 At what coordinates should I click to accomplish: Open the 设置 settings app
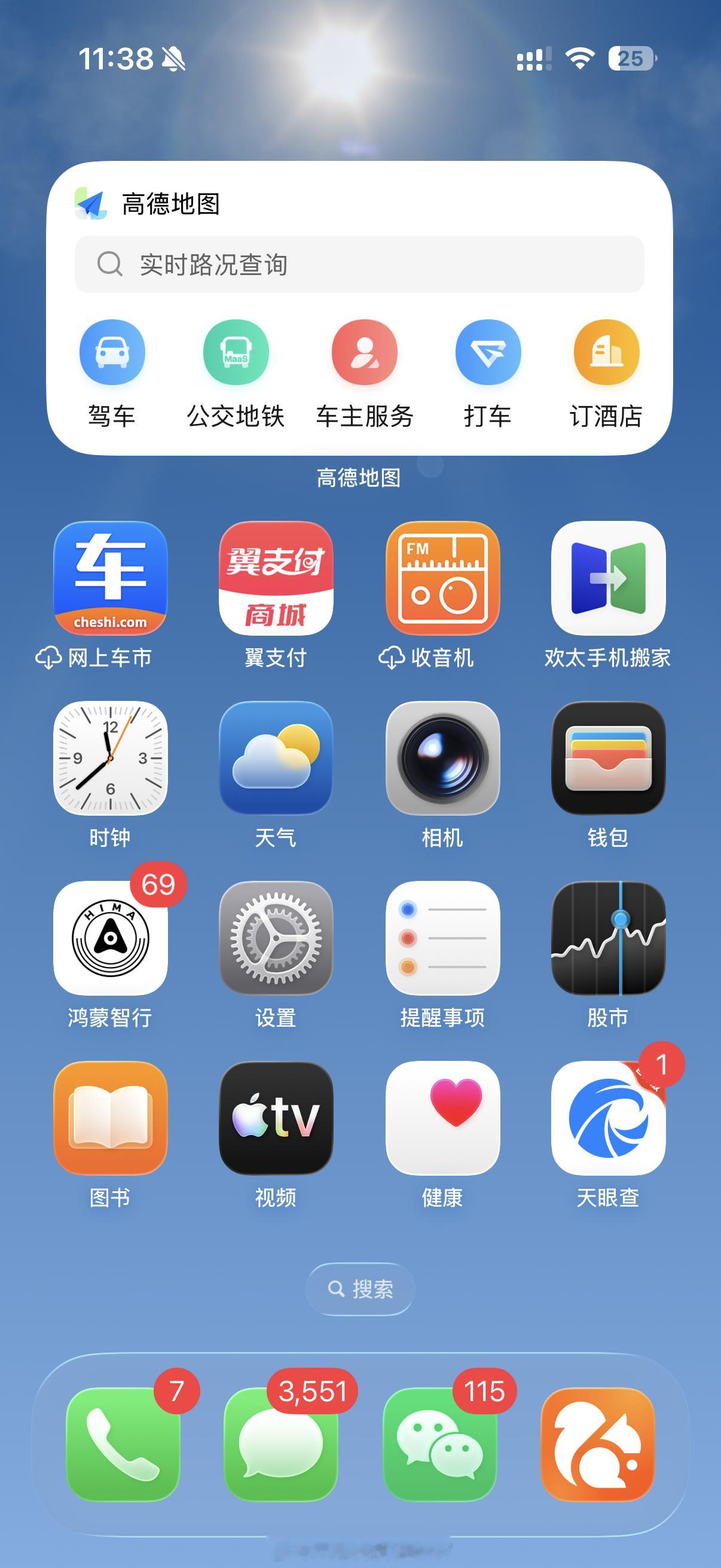(x=275, y=941)
